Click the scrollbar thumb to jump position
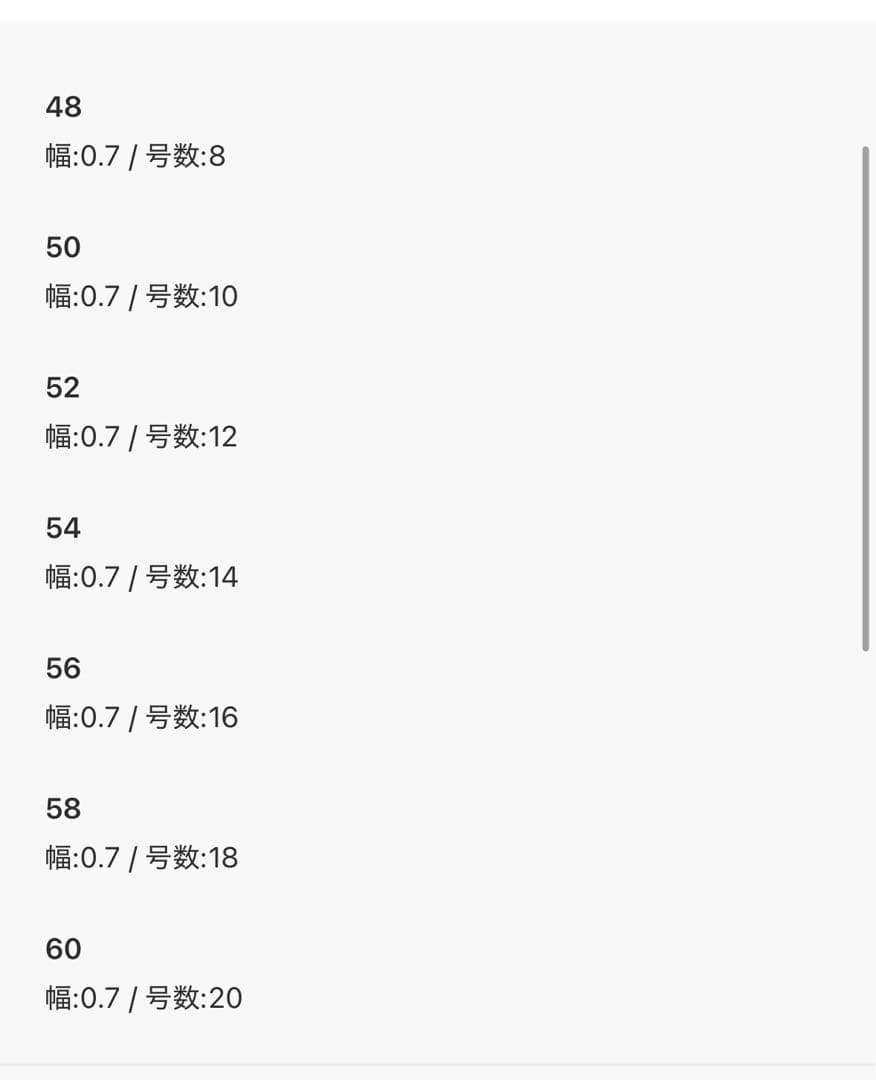This screenshot has width=876, height=1080. point(866,400)
